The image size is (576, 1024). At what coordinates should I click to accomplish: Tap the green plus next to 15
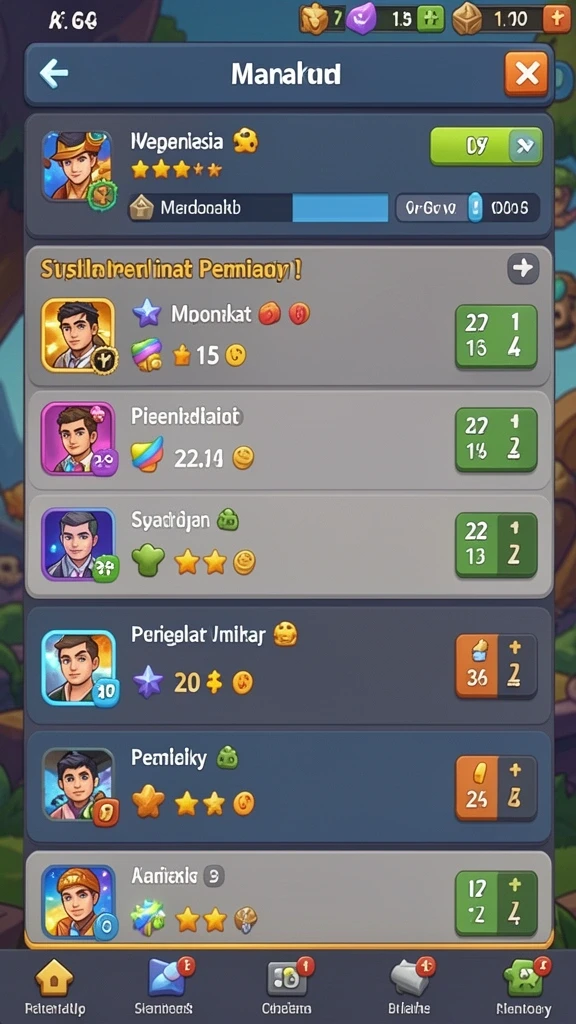pos(430,18)
